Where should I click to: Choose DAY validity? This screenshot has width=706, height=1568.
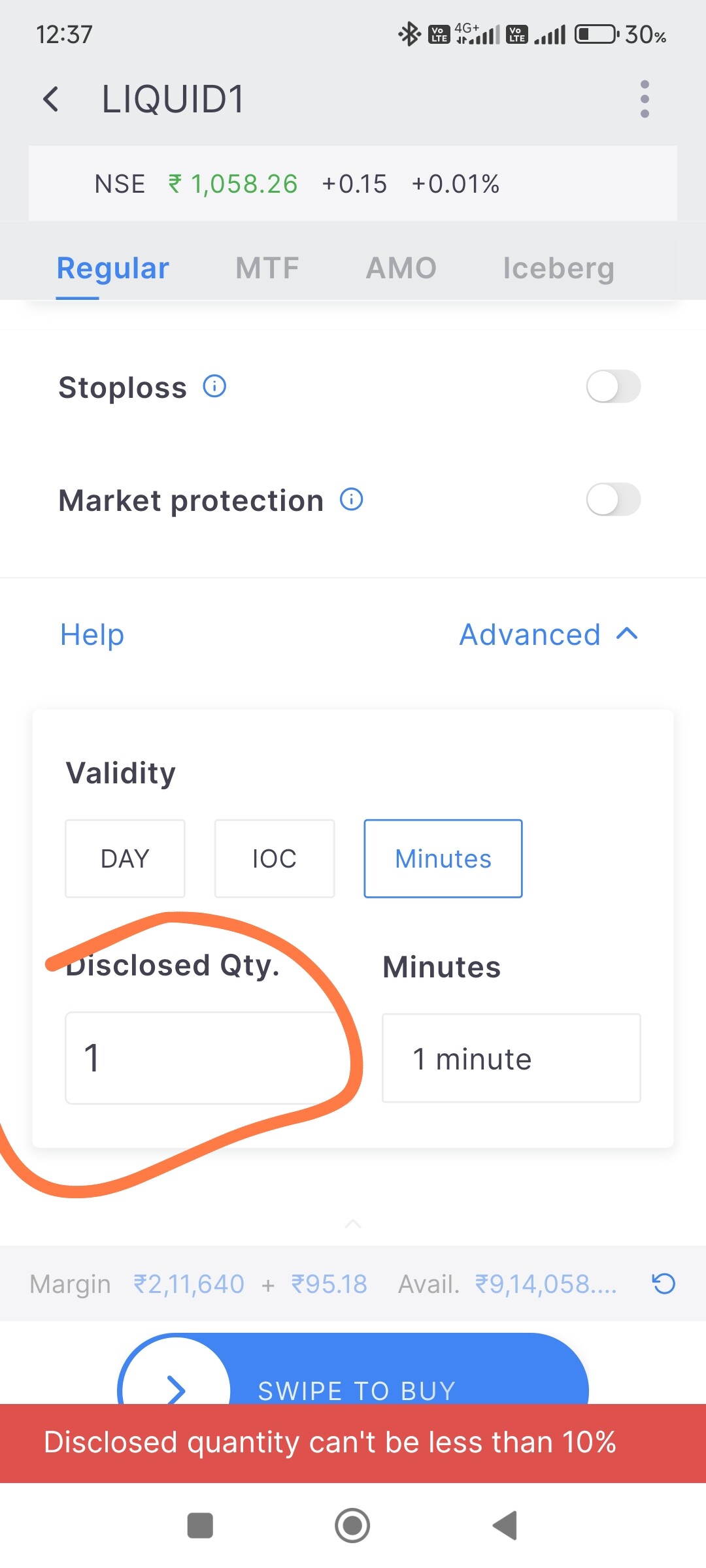[x=125, y=858]
